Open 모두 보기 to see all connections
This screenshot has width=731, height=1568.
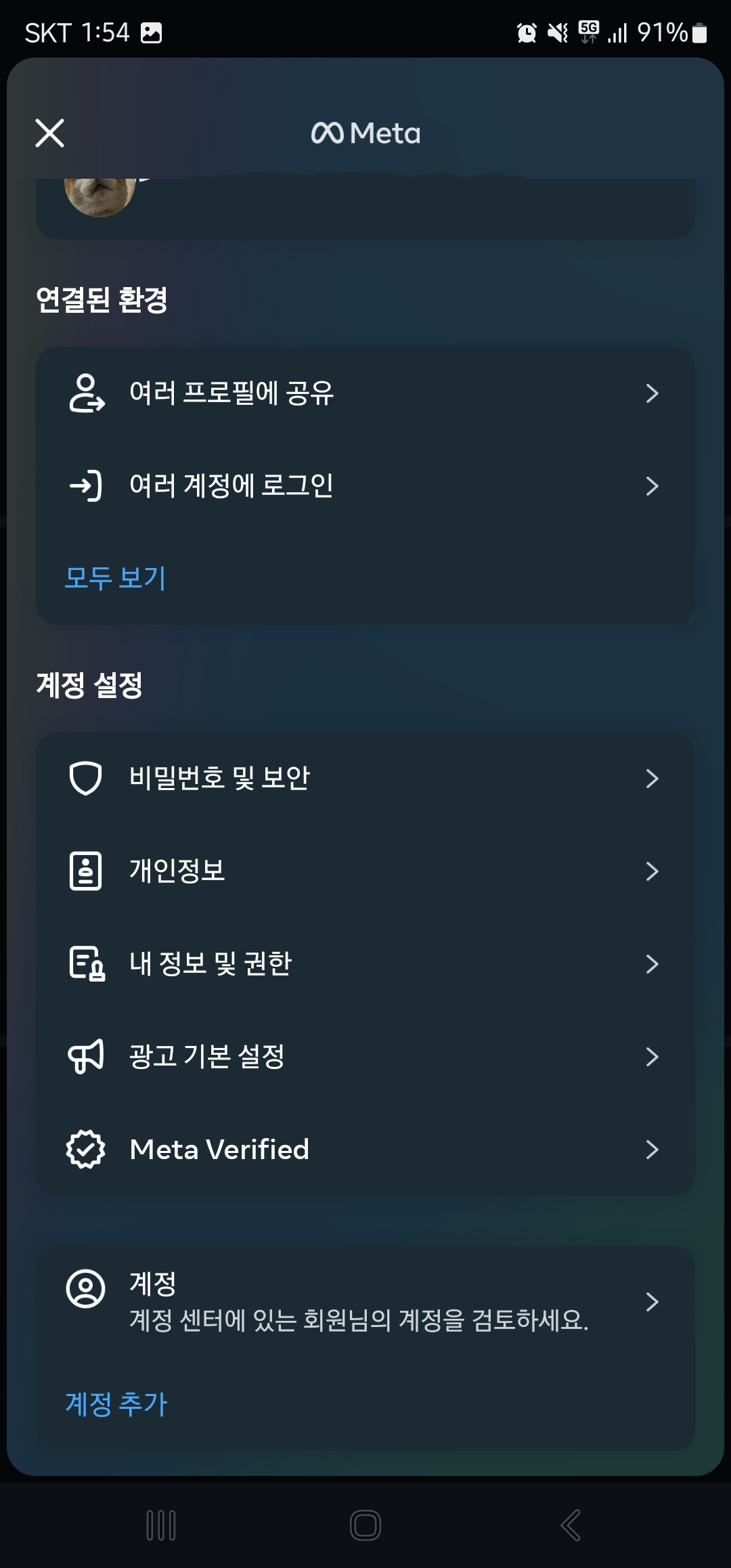pos(116,579)
